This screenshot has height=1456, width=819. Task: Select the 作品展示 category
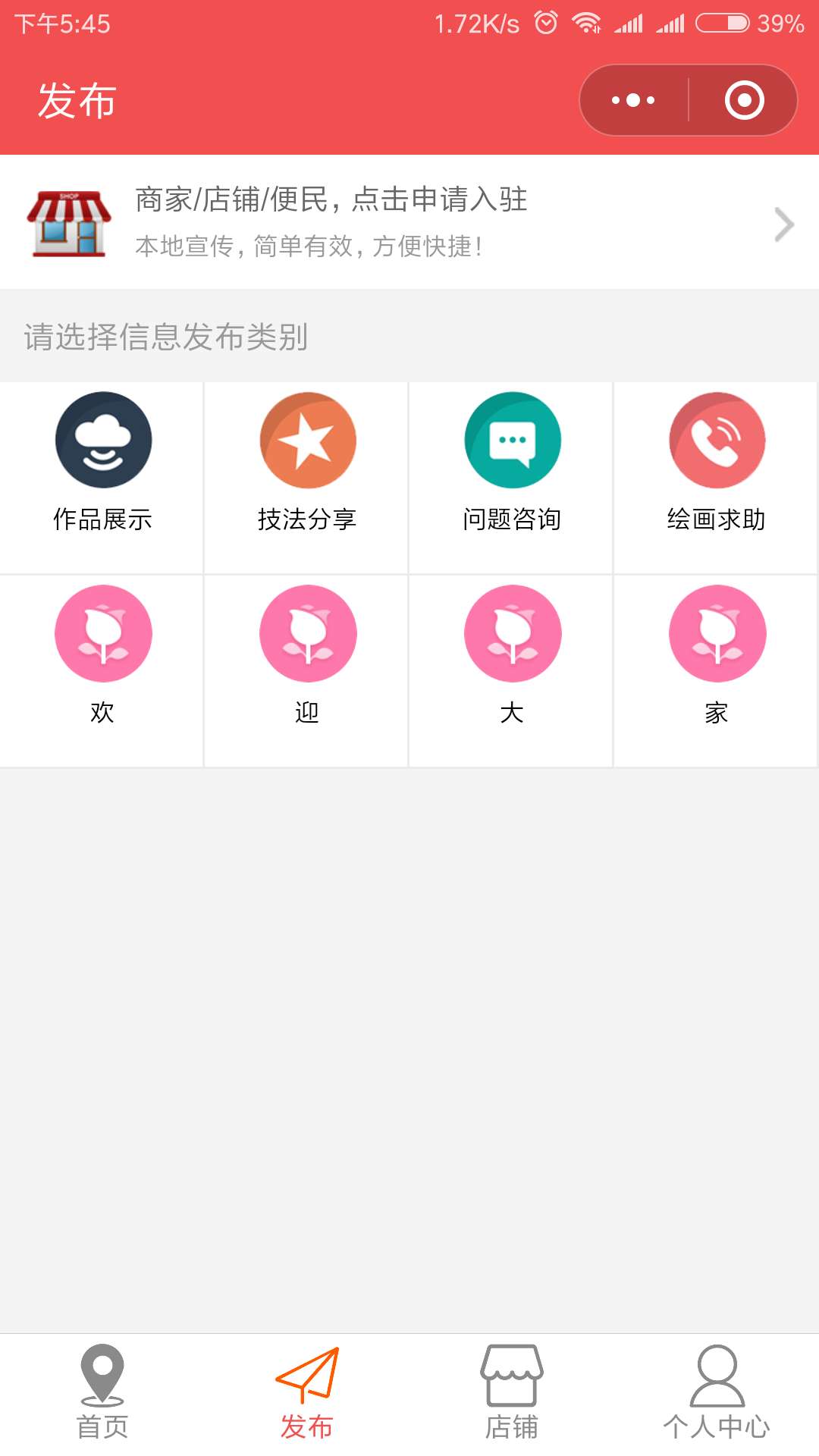[x=102, y=478]
